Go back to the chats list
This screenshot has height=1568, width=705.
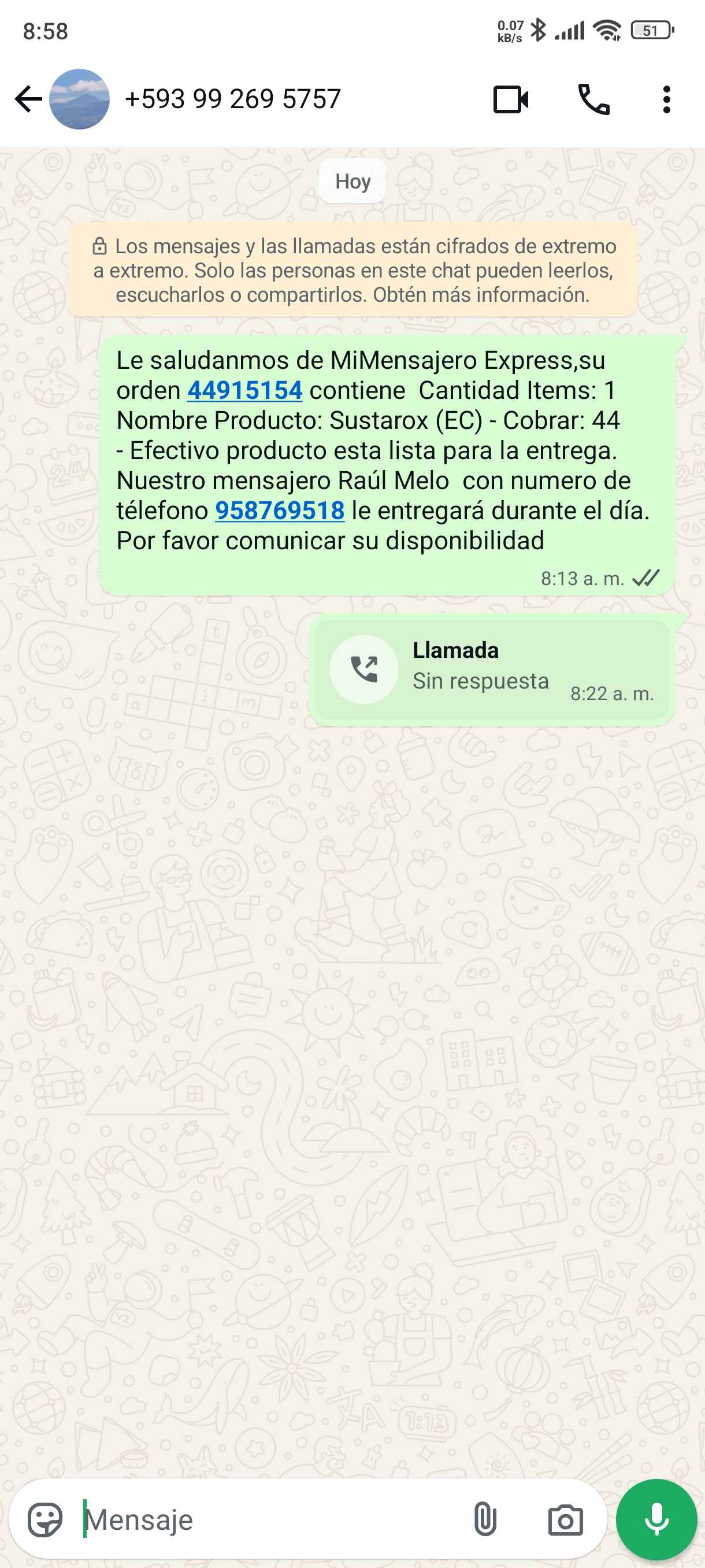coord(27,99)
